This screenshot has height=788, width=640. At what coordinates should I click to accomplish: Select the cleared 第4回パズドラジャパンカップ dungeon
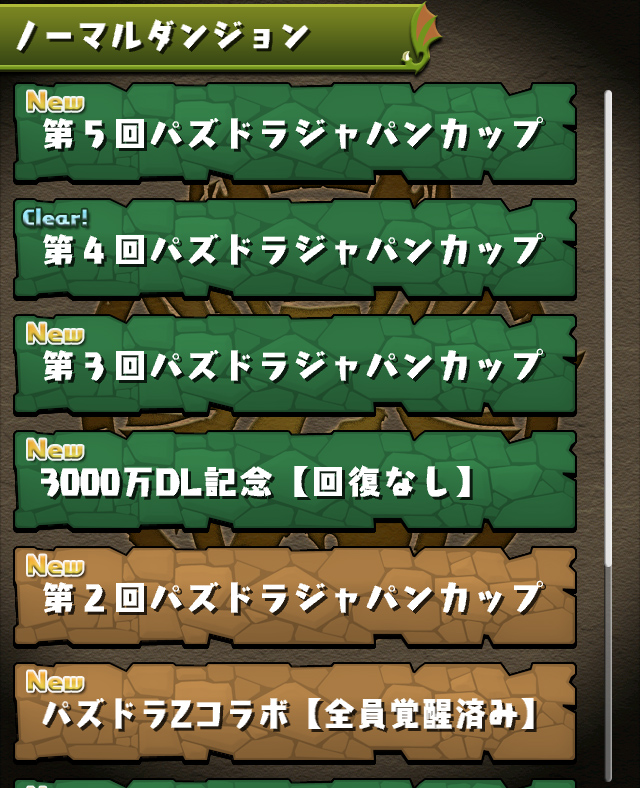(x=295, y=249)
